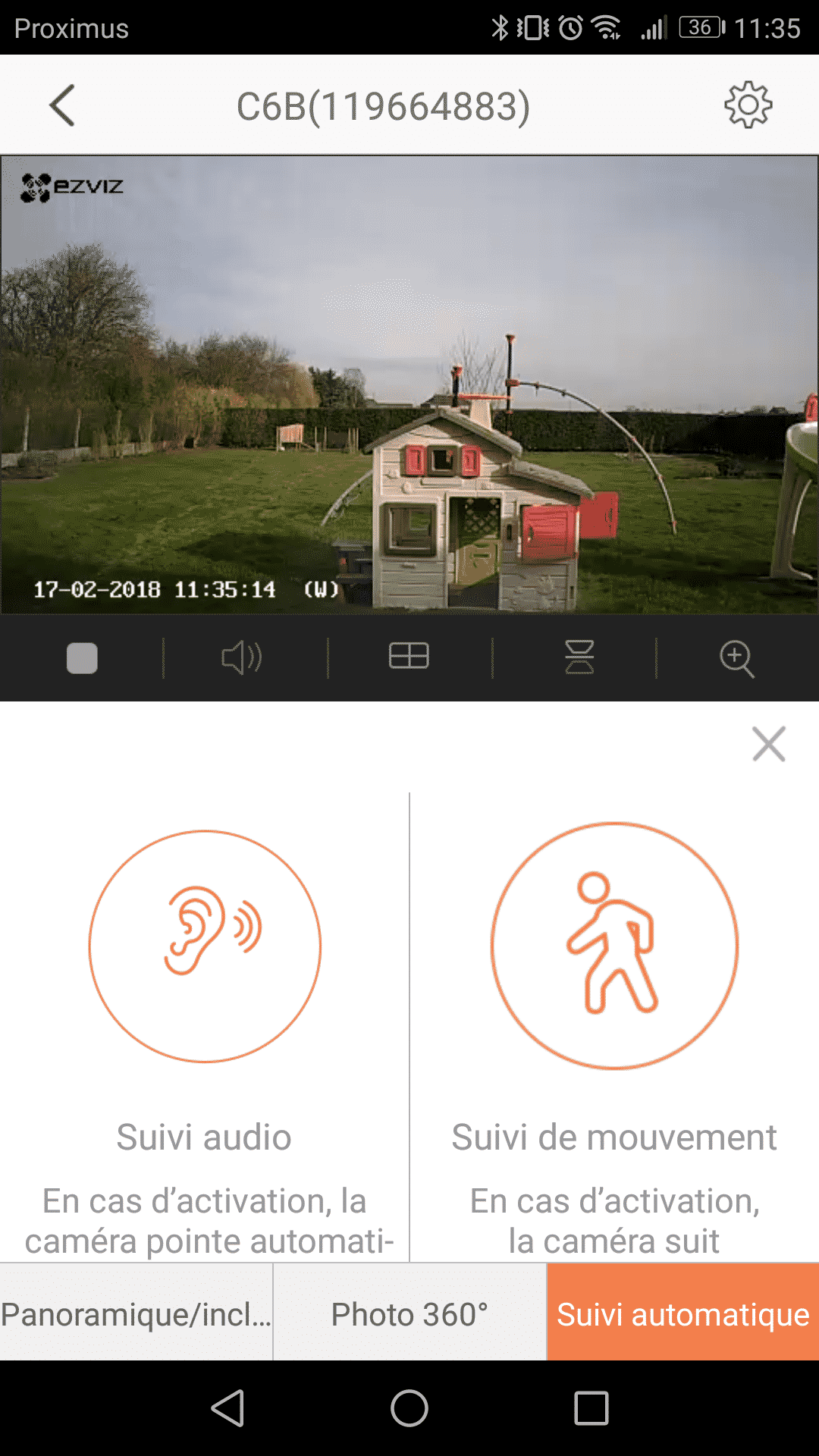The height and width of the screenshot is (1456, 819).
Task: Switch to Panoramique/incl... tab
Action: [x=136, y=1312]
